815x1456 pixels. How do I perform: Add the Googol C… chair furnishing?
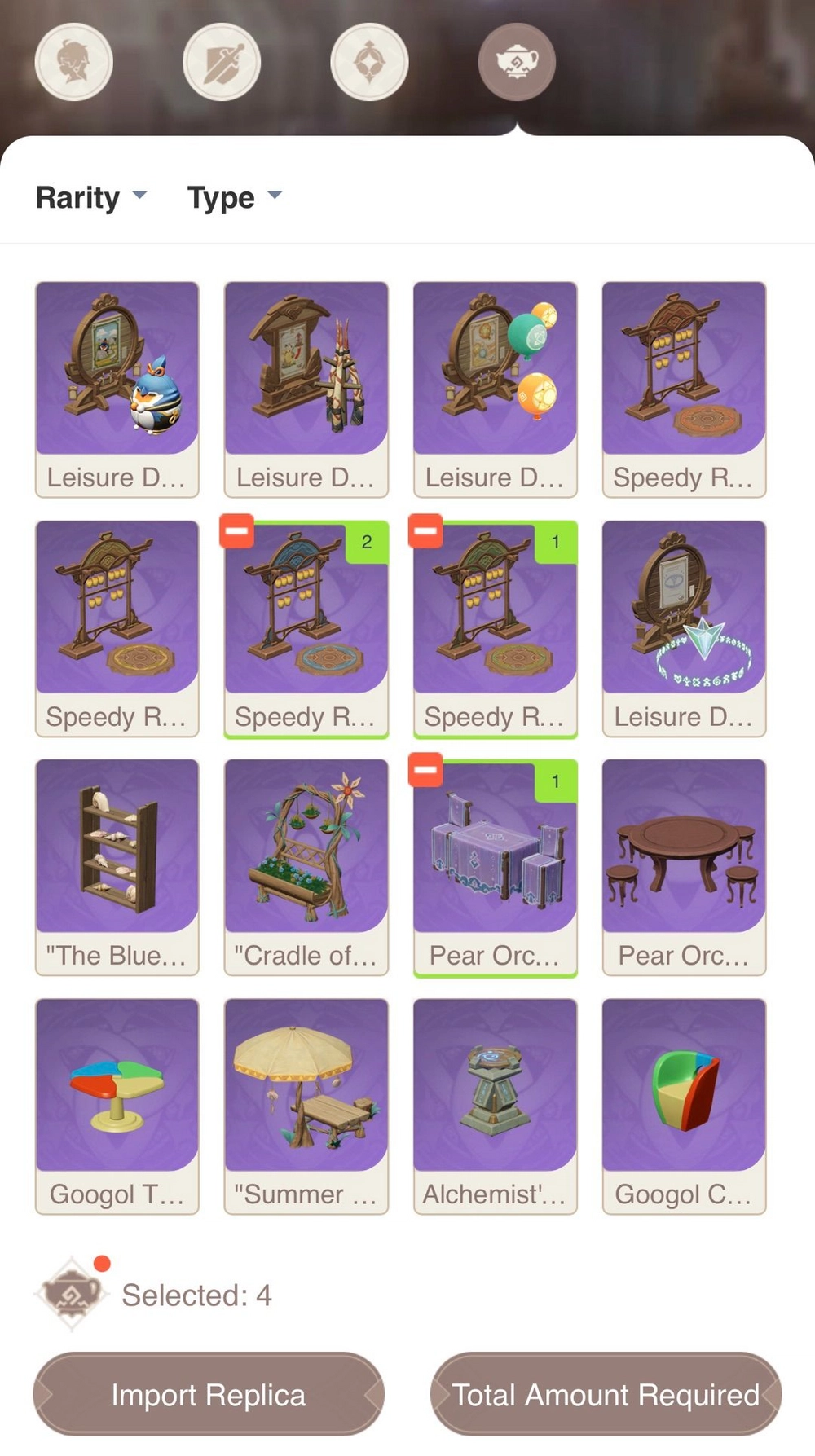tap(685, 1106)
